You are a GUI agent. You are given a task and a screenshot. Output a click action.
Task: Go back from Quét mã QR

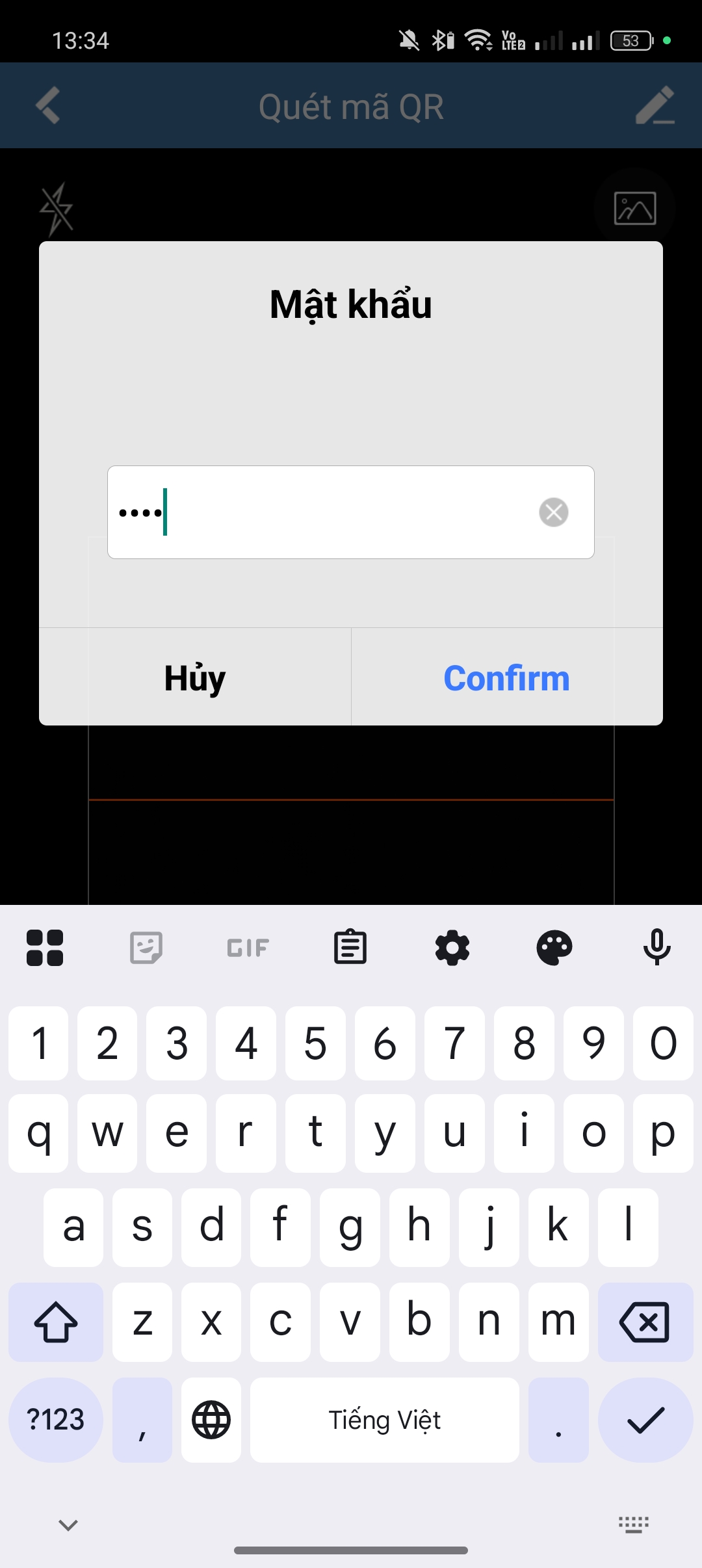(48, 106)
